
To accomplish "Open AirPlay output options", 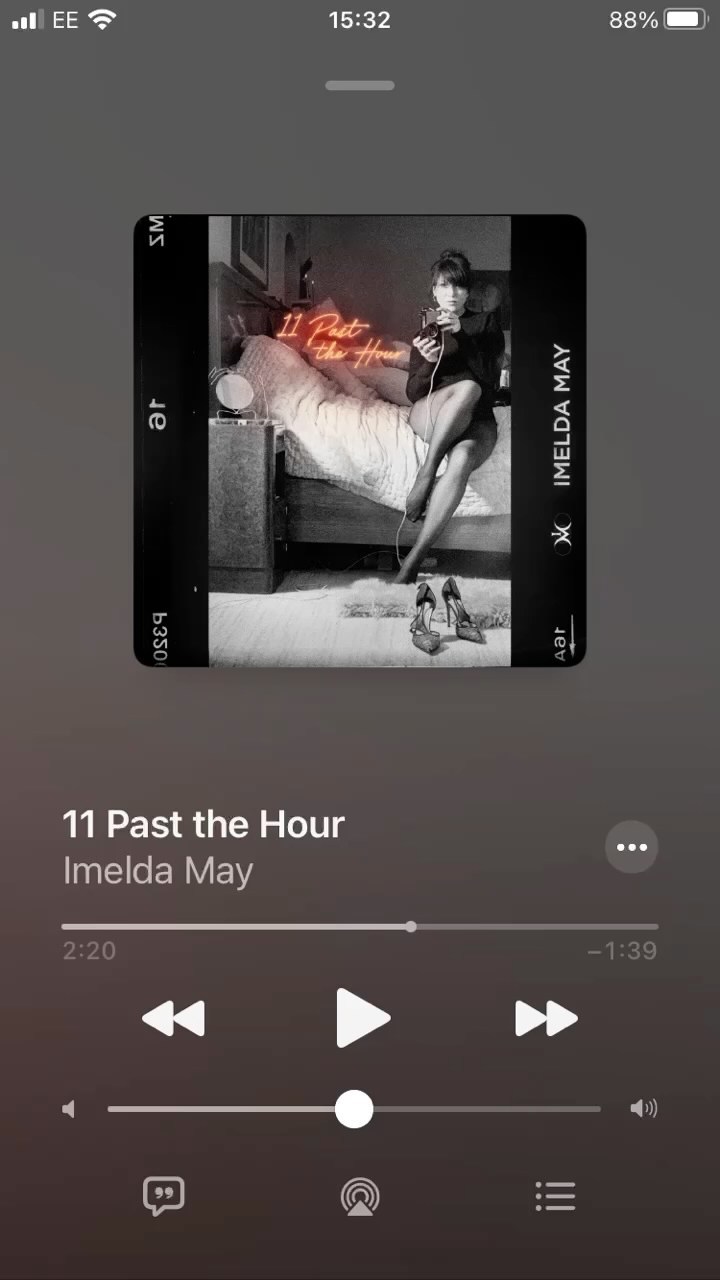I will [360, 1195].
